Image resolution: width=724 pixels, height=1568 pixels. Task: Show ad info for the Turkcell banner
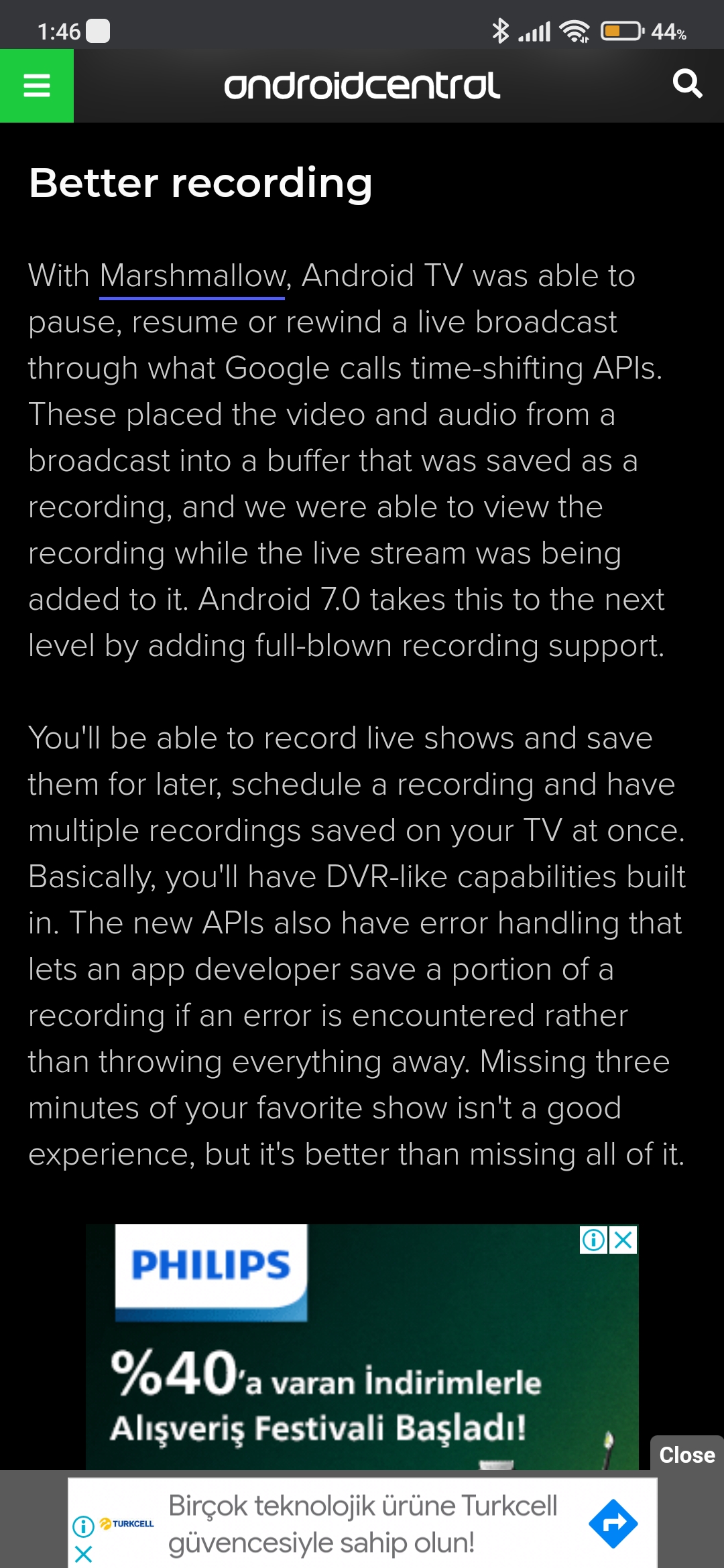[x=83, y=1526]
